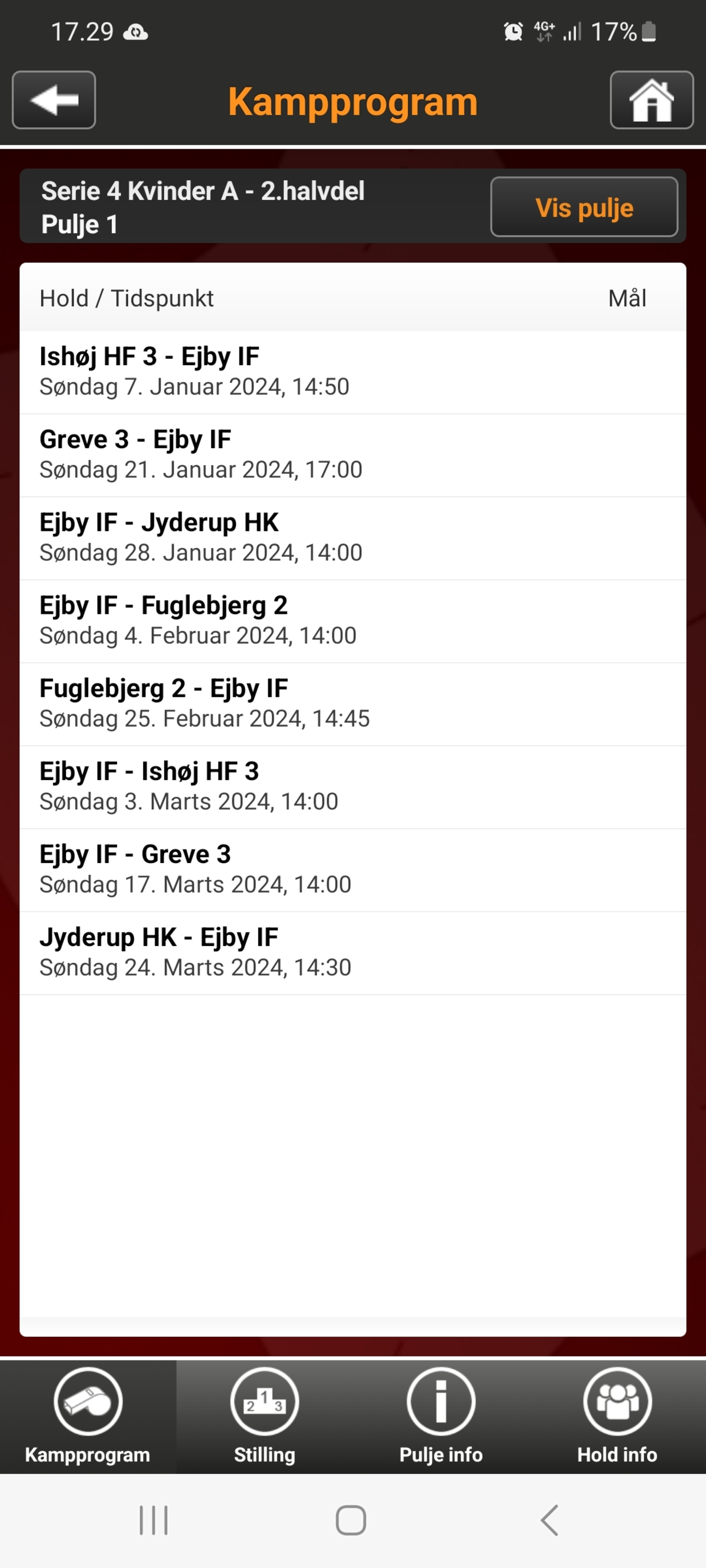Screen dimensions: 706x1568
Task: Open the Hold info tab
Action: click(617, 1416)
